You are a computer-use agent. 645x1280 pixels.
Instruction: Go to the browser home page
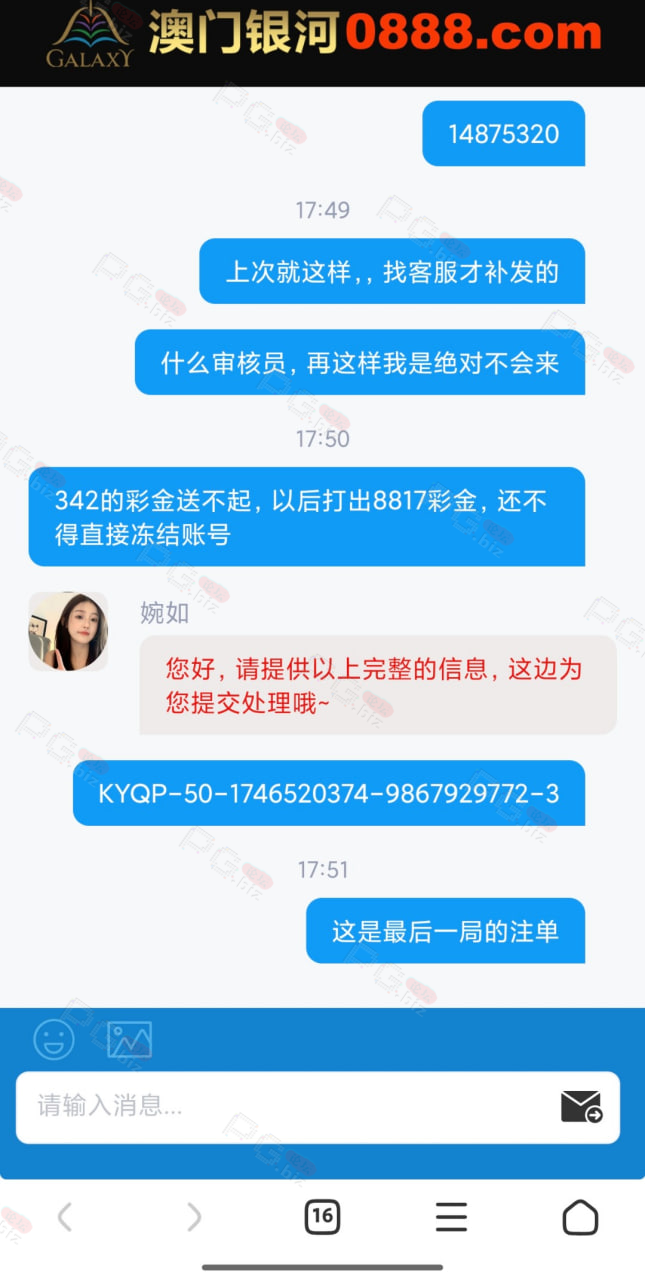coord(580,1217)
